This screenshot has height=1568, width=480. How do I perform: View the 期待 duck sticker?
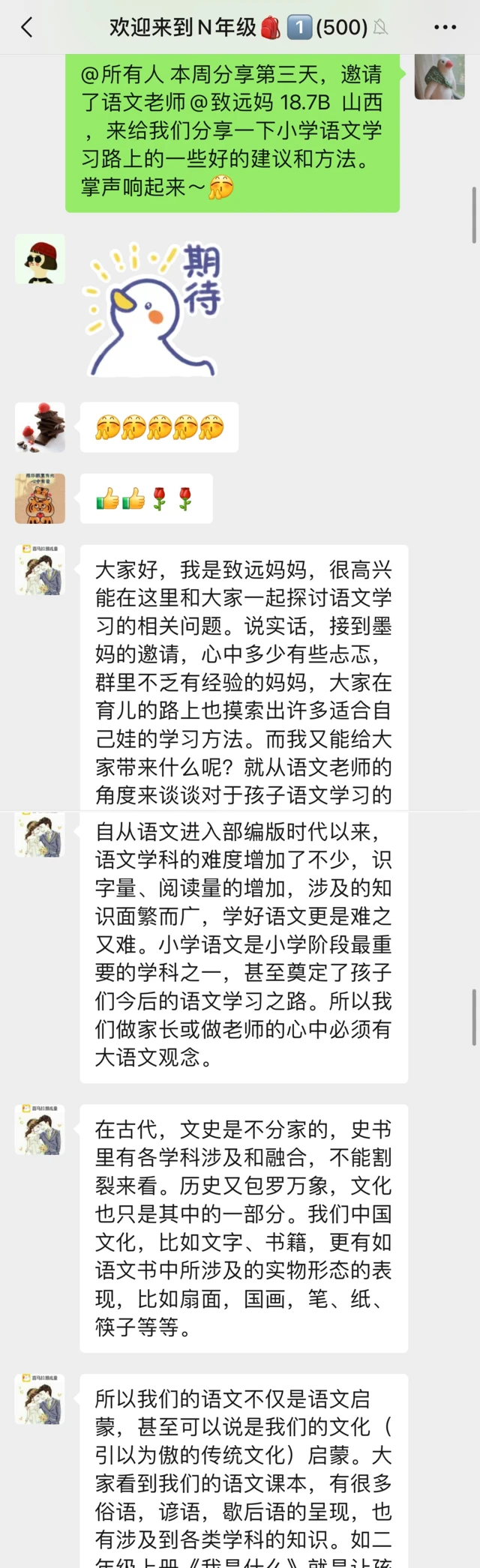pyautogui.click(x=154, y=309)
